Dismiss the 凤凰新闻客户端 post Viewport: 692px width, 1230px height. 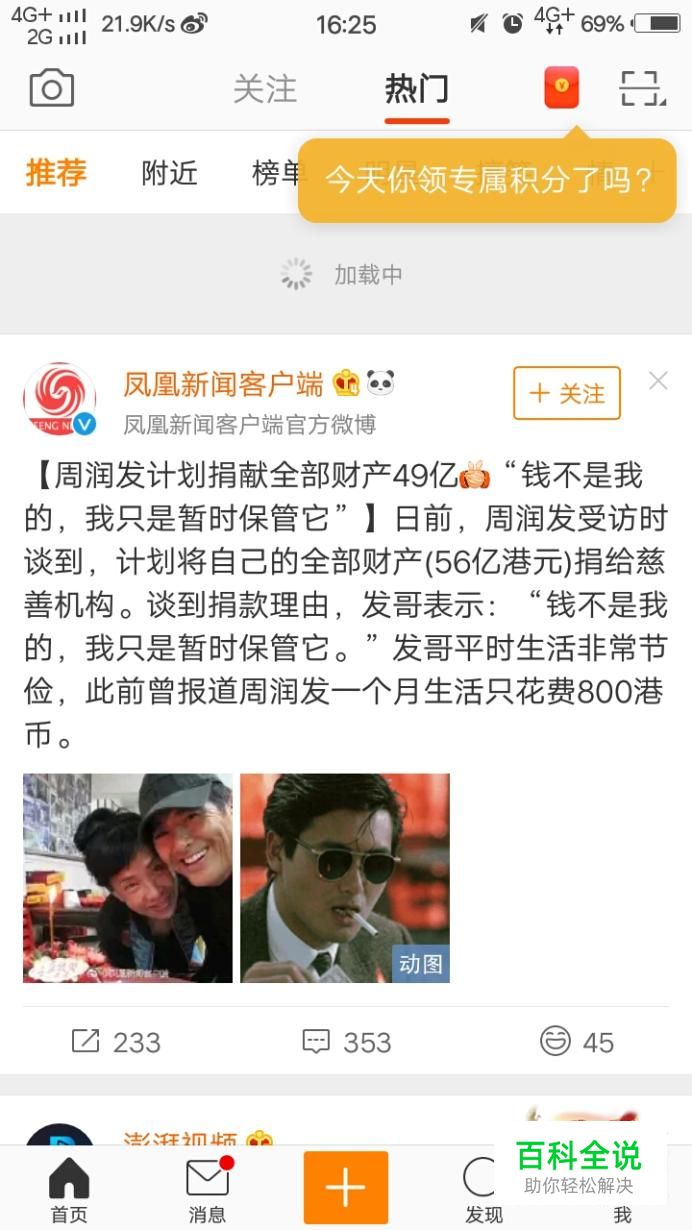point(657,380)
